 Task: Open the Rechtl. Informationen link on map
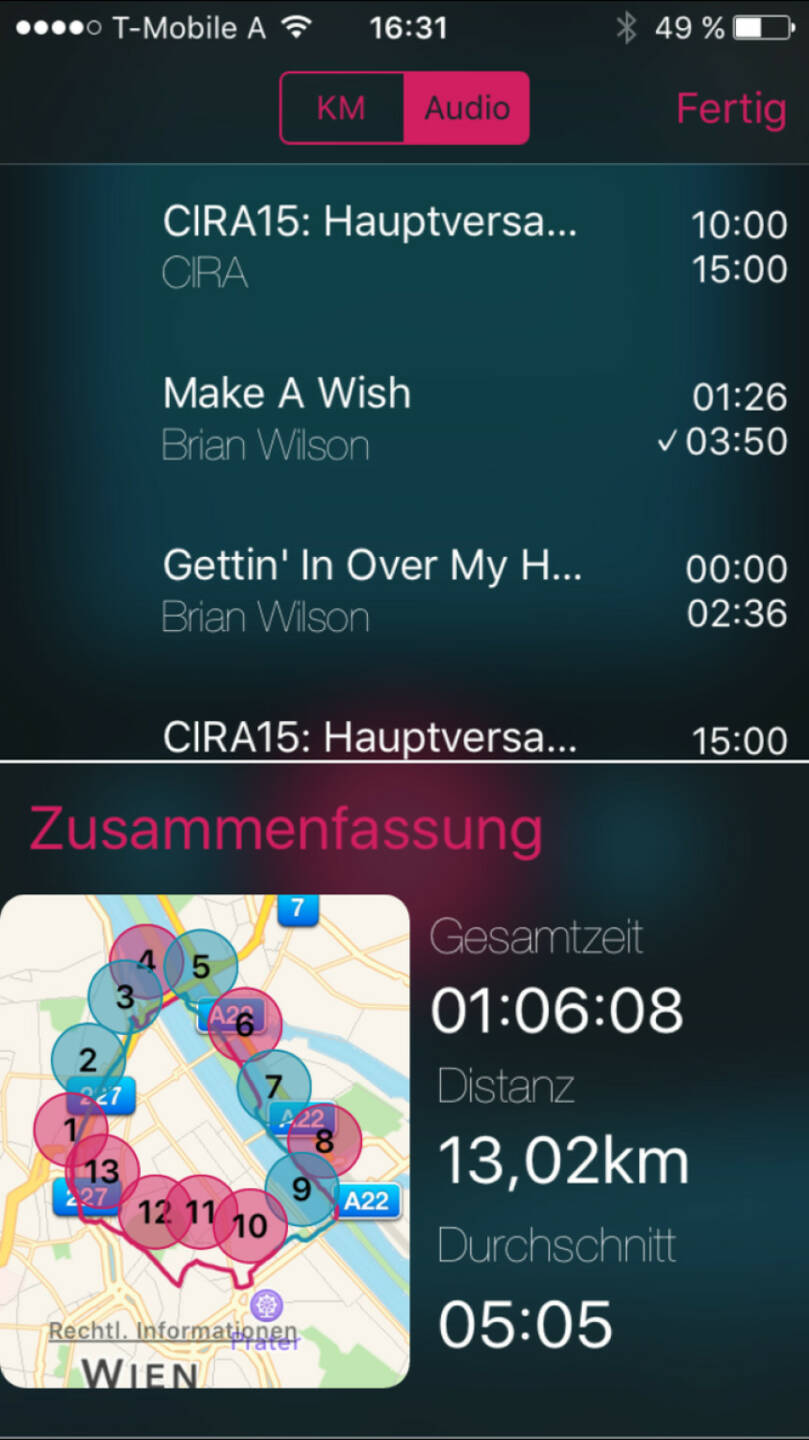(x=172, y=1331)
